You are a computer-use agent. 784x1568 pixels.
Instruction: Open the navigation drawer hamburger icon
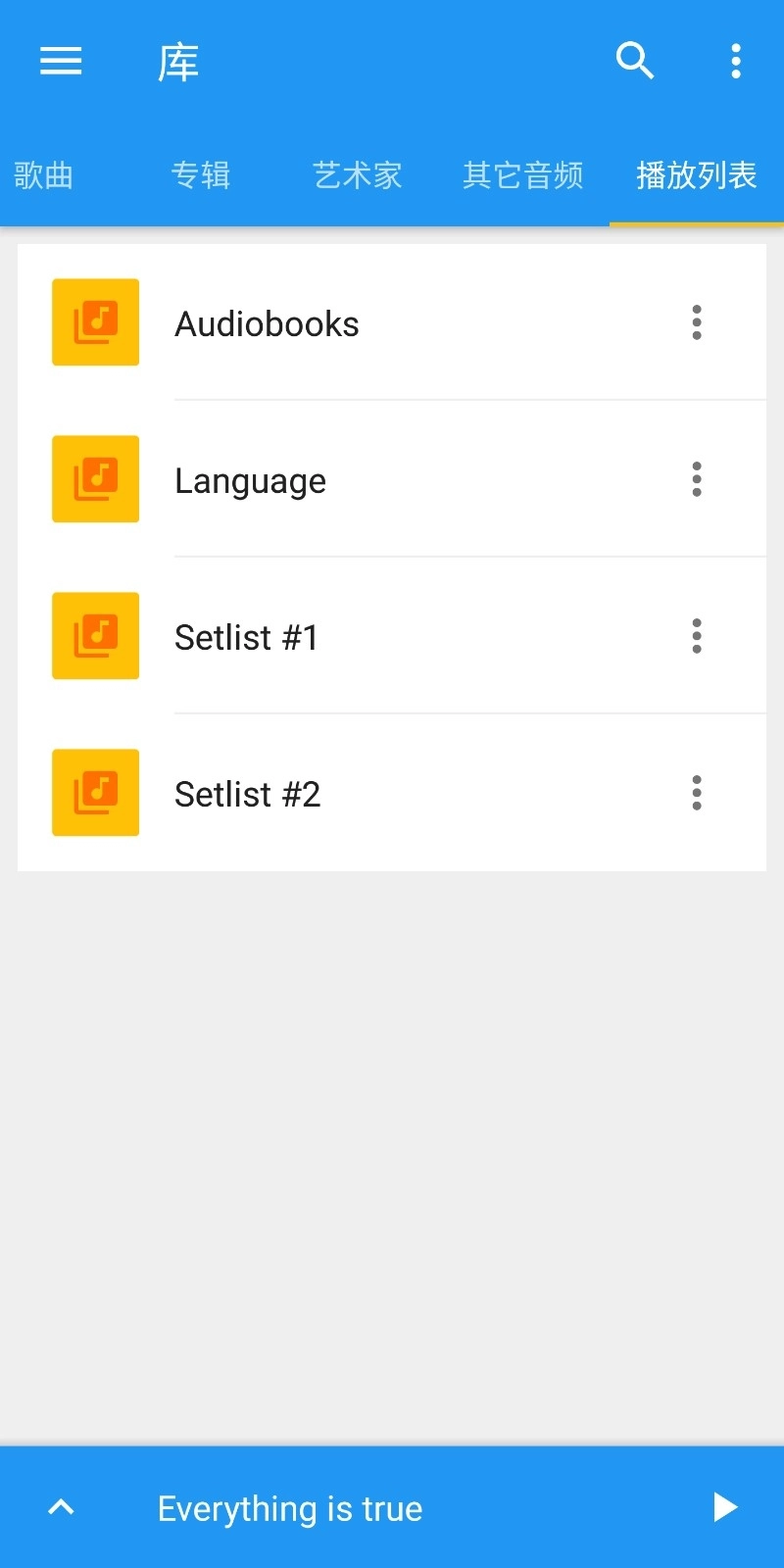61,61
